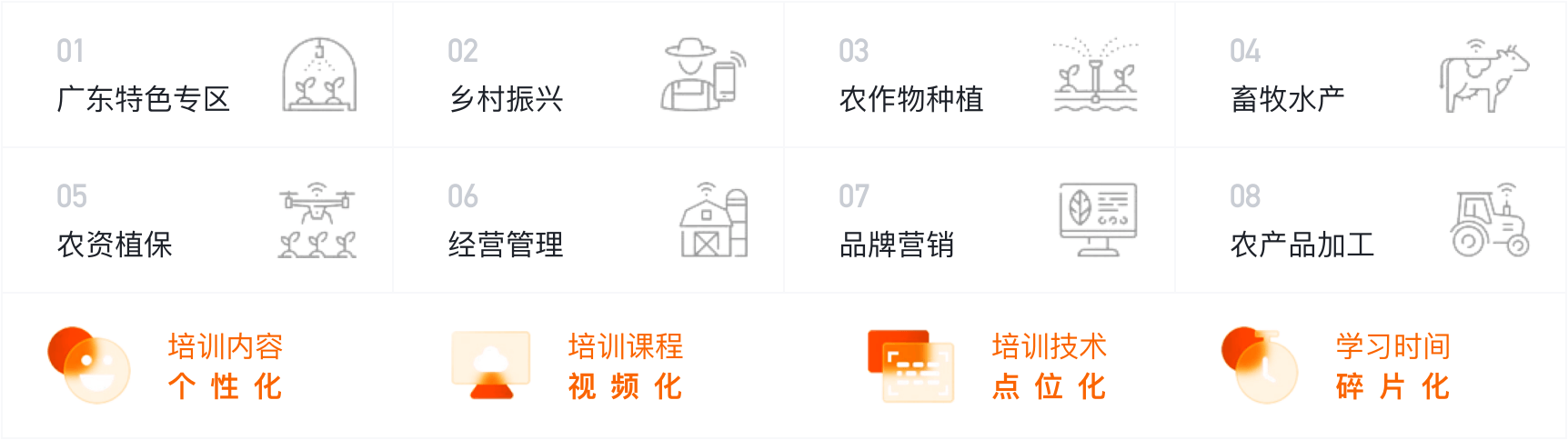Open the 农作物种植 category
Image resolution: width=1568 pixels, height=440 pixels.
point(911,98)
